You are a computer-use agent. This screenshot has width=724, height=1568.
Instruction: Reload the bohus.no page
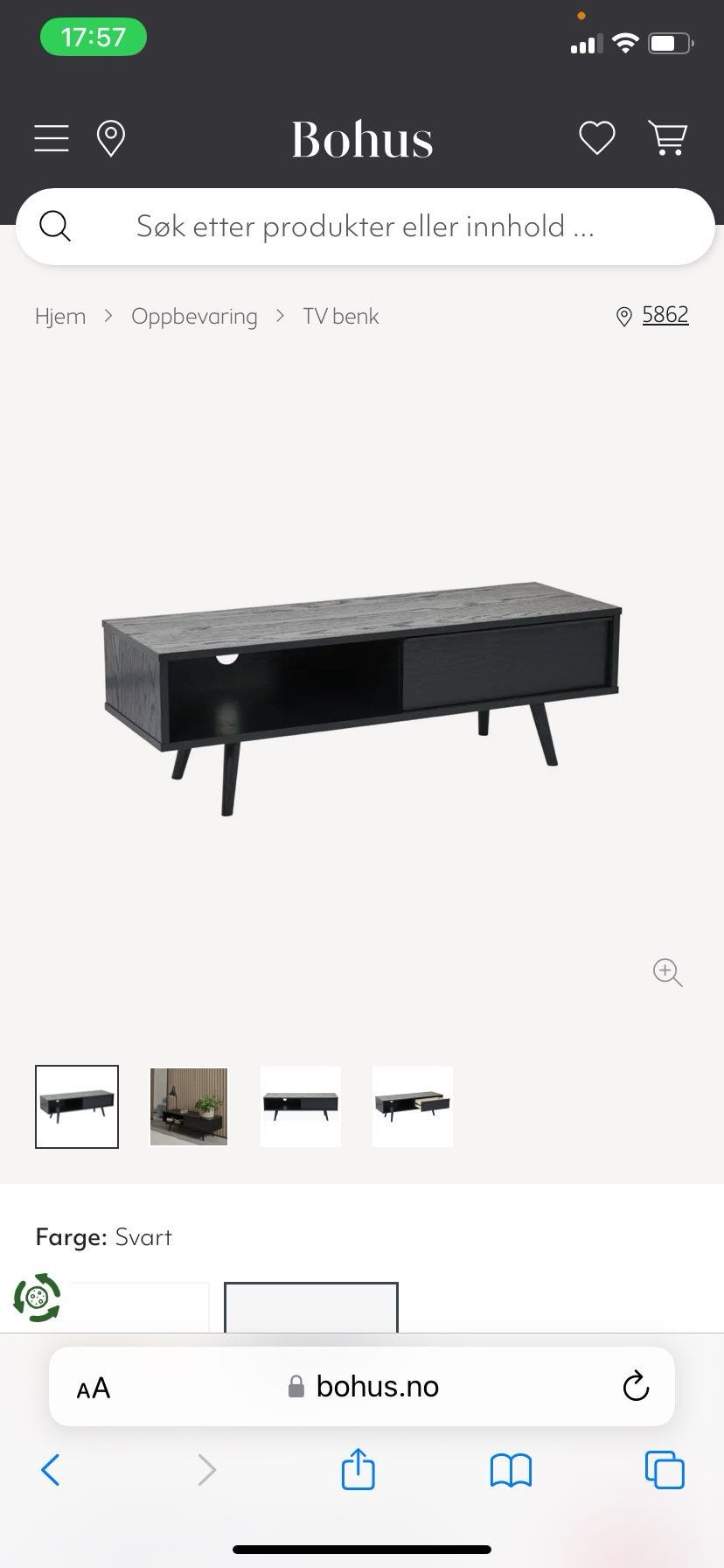(636, 1386)
